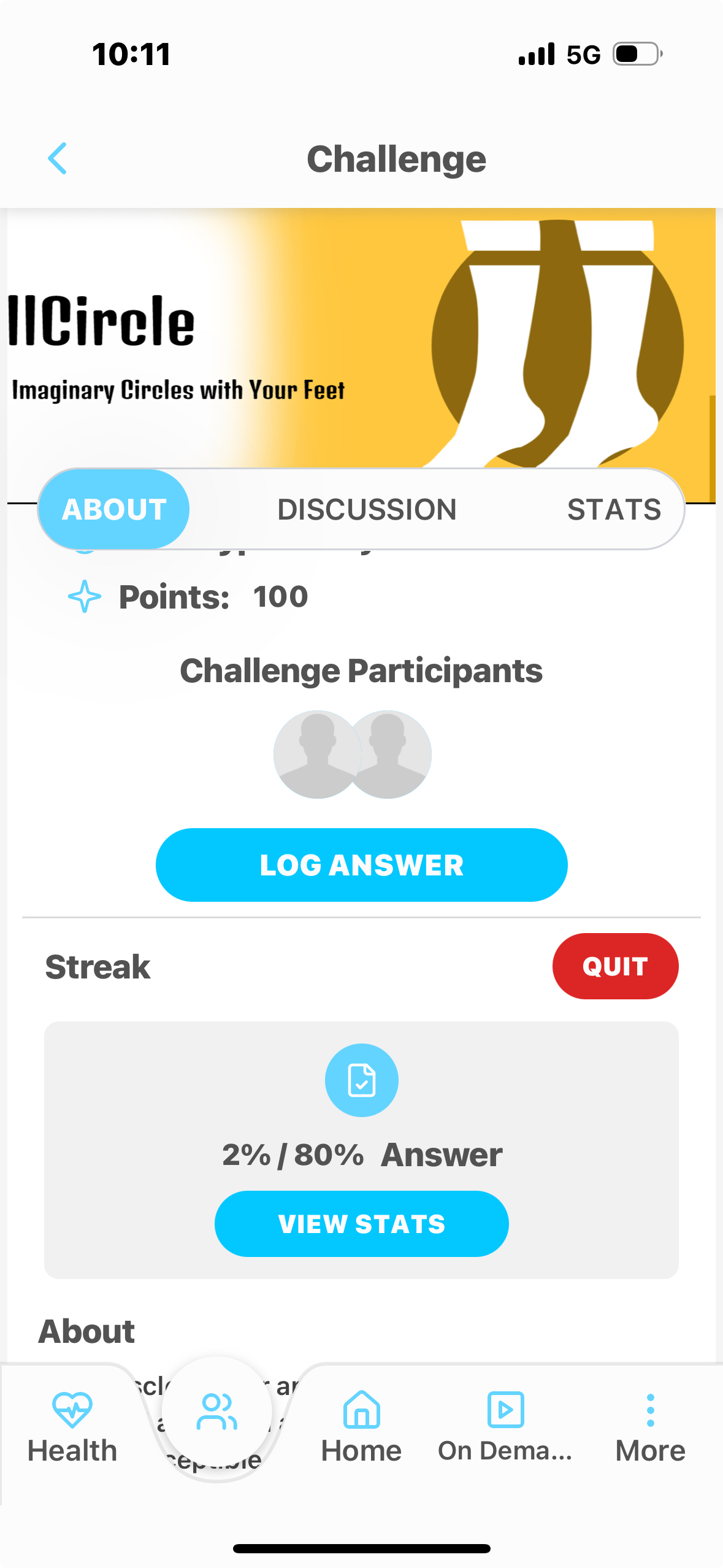Open the Stats tab
This screenshot has height=1568, width=723.
614,509
